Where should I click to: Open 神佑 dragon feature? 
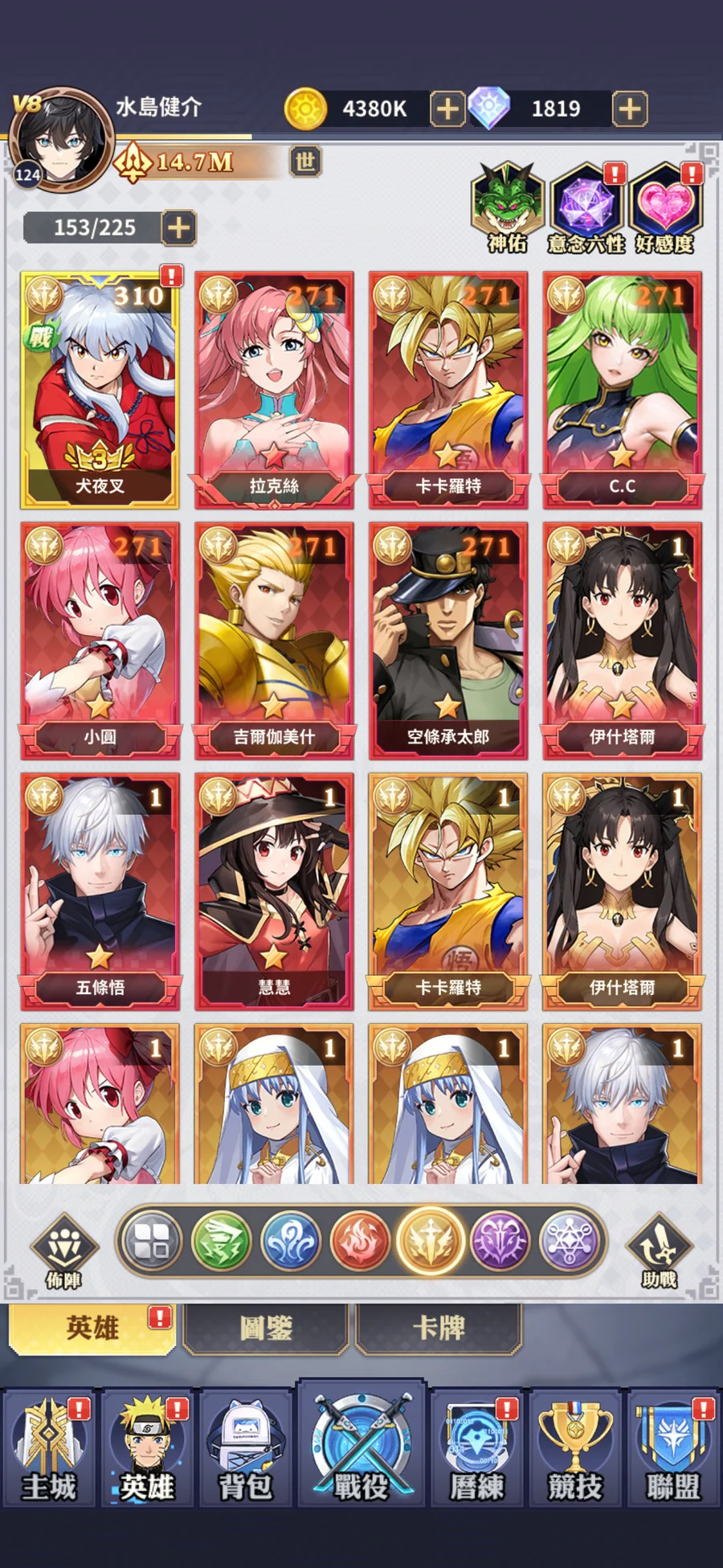(x=507, y=207)
